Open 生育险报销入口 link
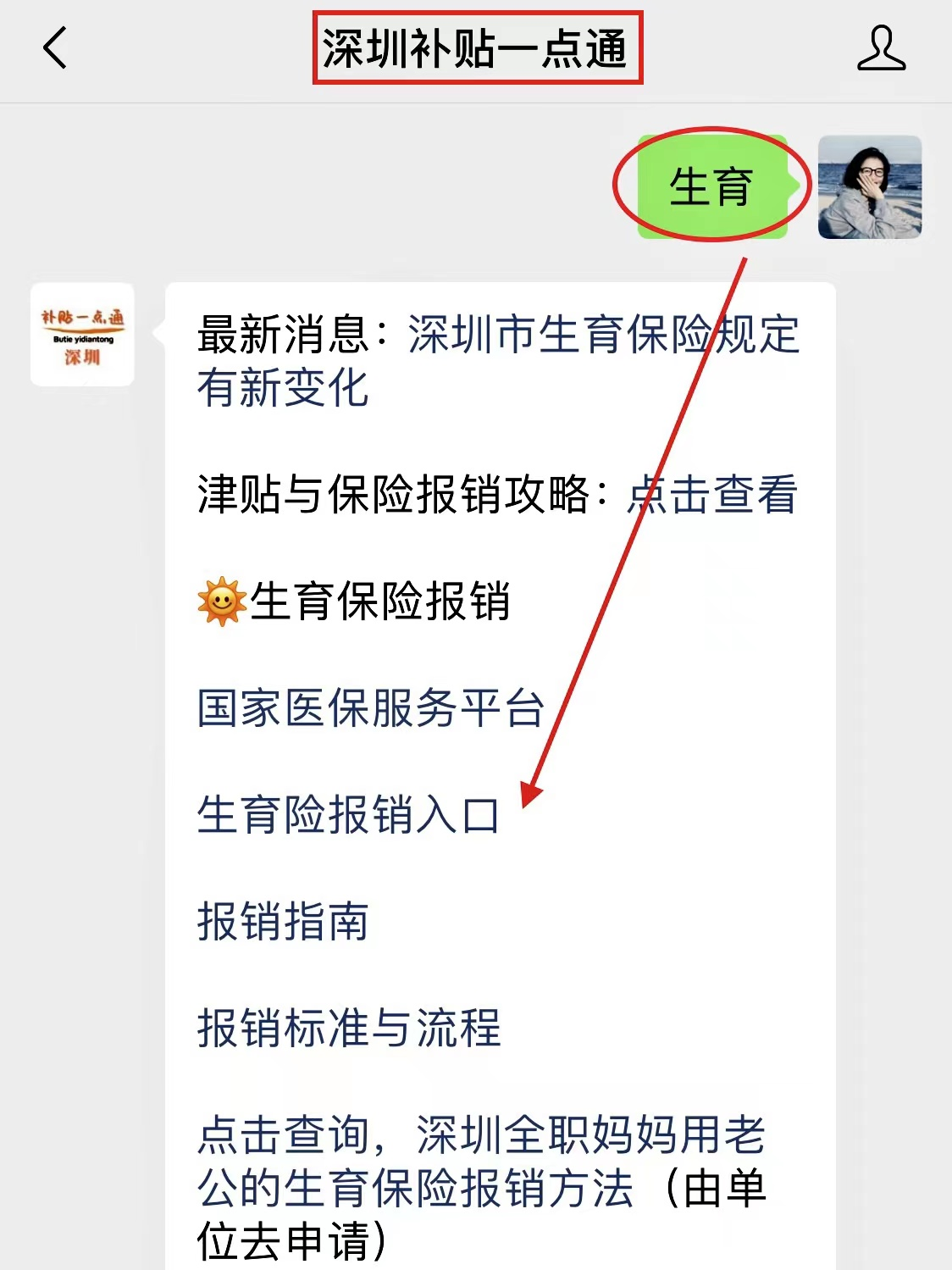 tap(348, 815)
